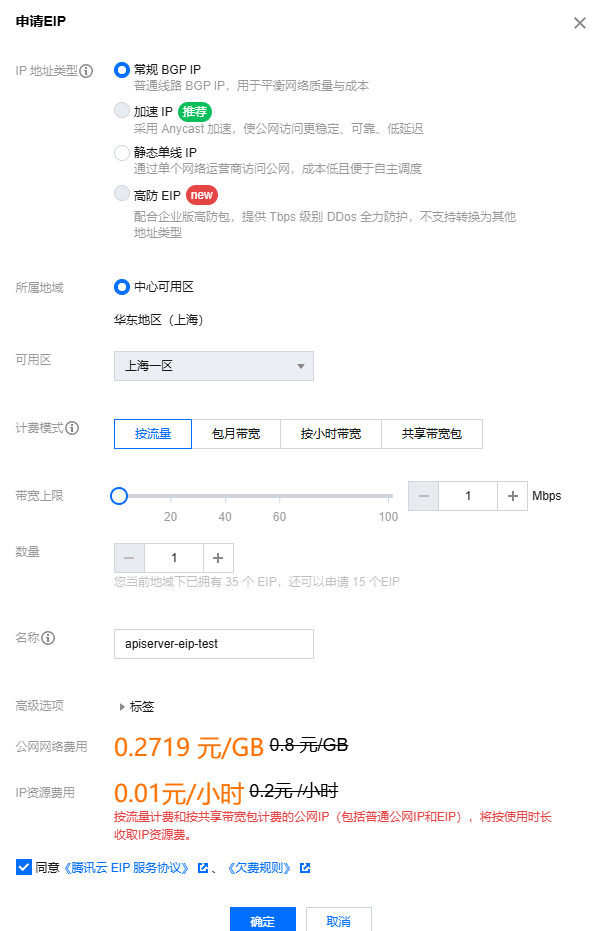
Task: Switch billing mode to 包月带宽
Action: pos(236,434)
